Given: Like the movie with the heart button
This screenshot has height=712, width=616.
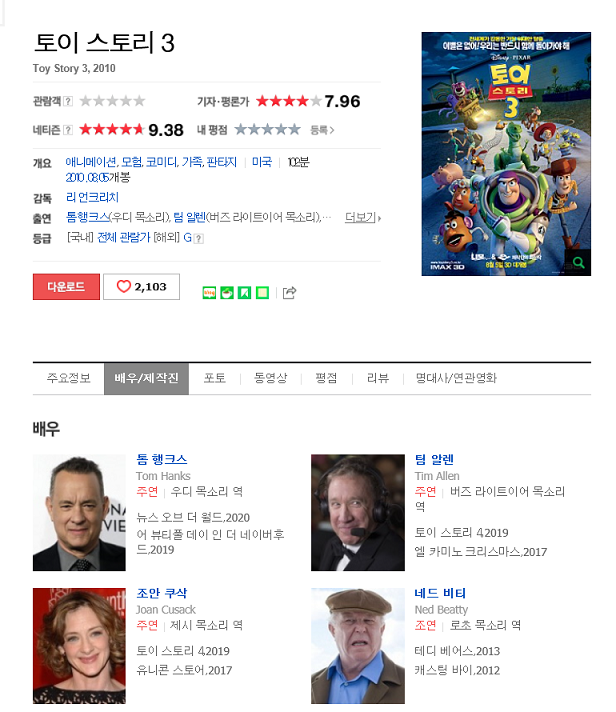Looking at the screenshot, I should [141, 287].
